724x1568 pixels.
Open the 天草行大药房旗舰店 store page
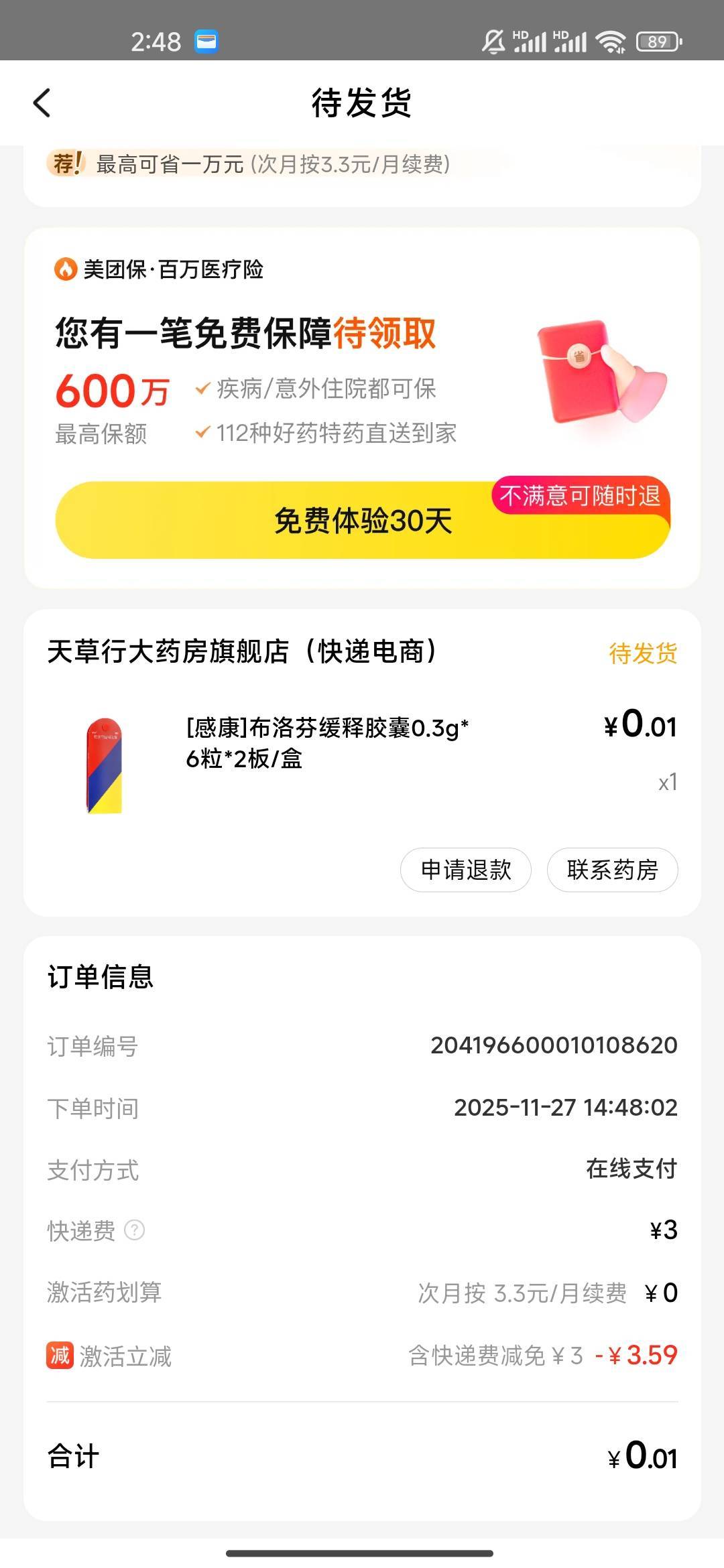(x=243, y=651)
